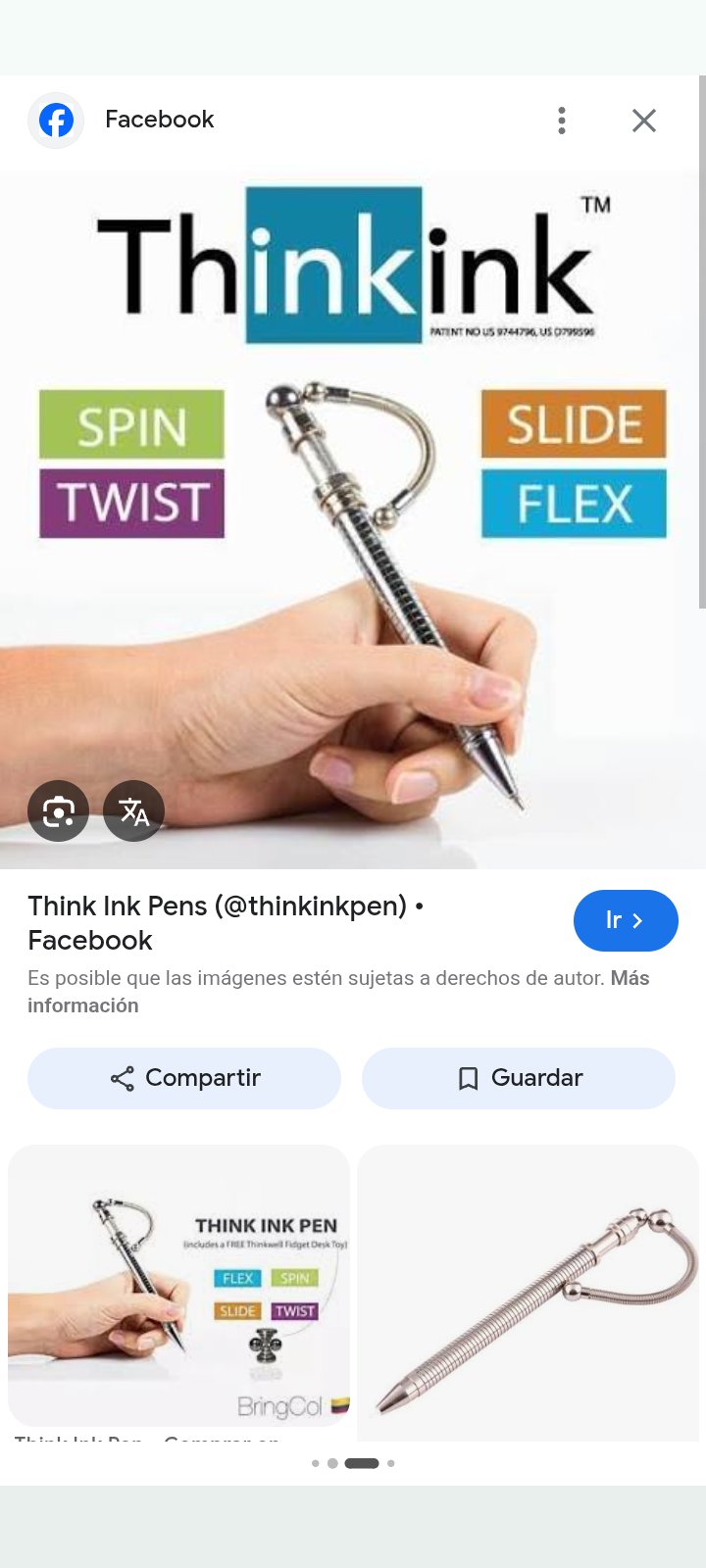View the silver pen thumbnail

(x=528, y=1286)
